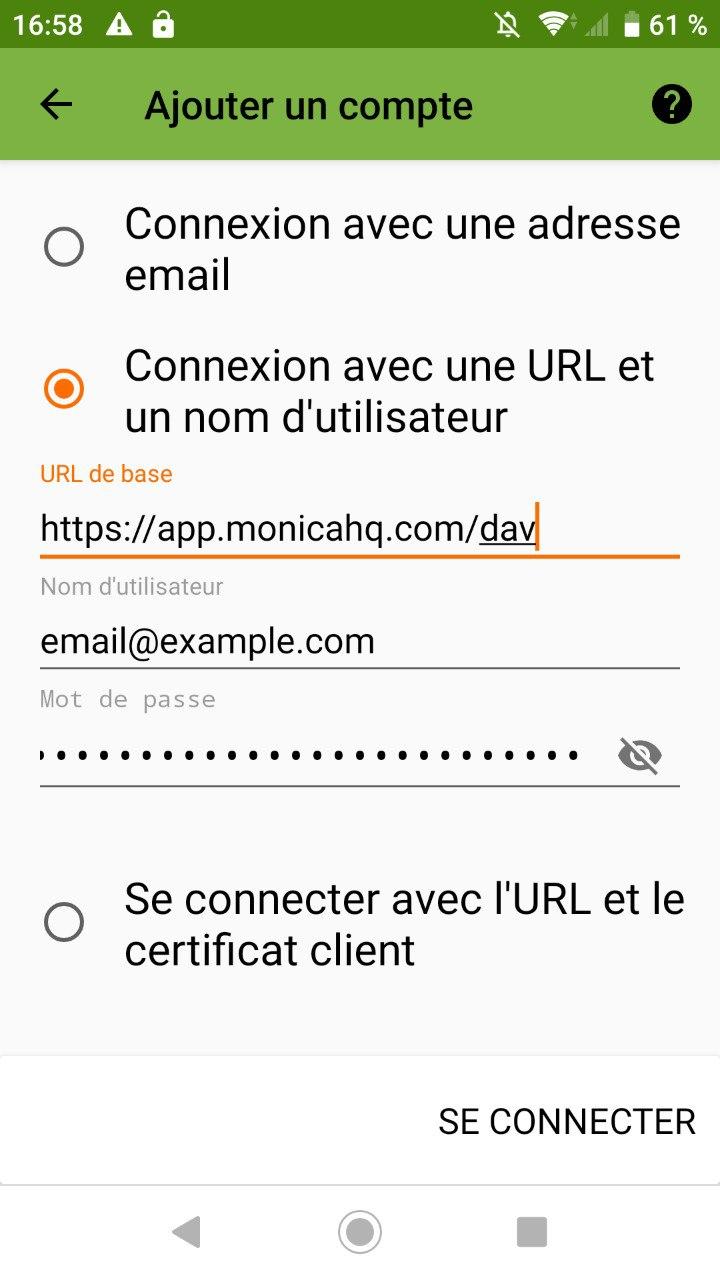The width and height of the screenshot is (720, 1280).
Task: Tap the system home button
Action: [x=360, y=1232]
